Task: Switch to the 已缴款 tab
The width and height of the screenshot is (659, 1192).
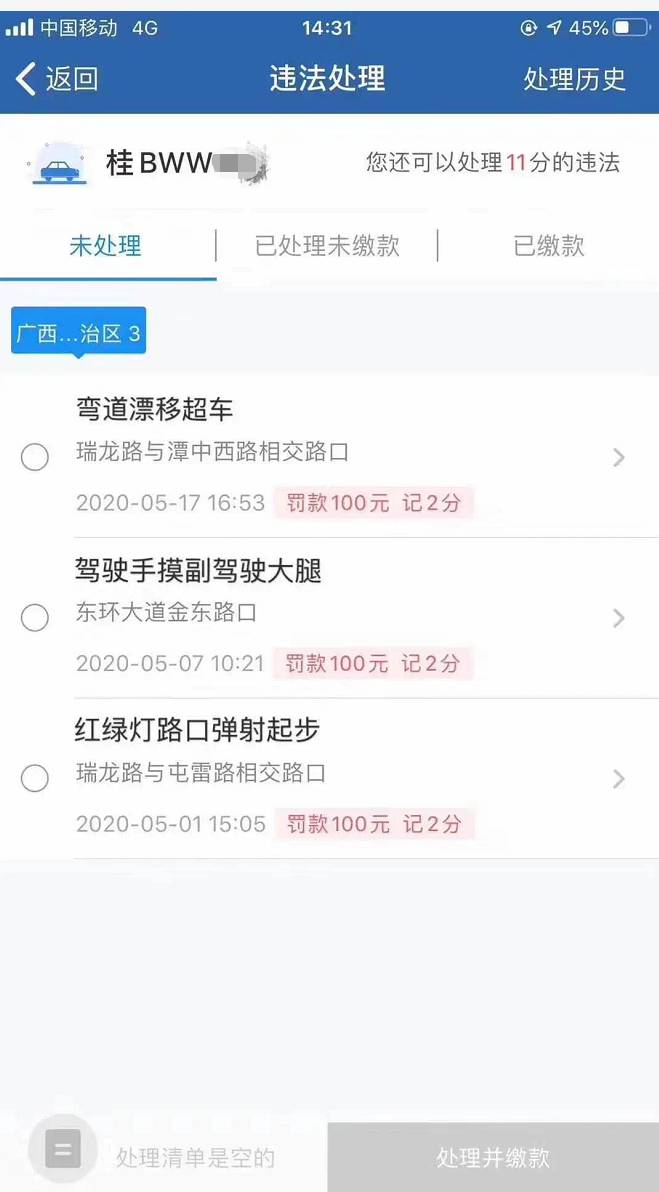Action: click(549, 246)
